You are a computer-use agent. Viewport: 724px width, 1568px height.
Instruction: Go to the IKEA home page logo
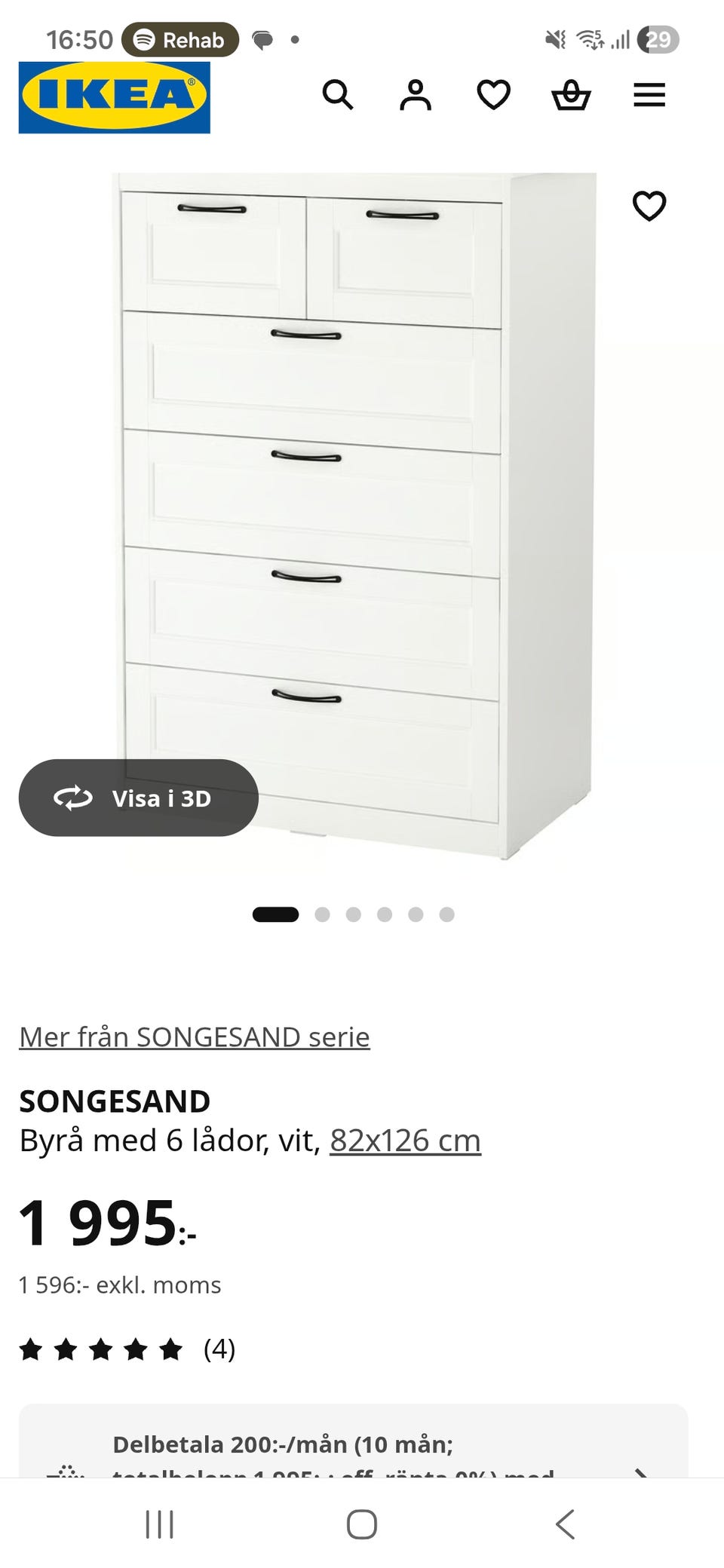tap(115, 98)
